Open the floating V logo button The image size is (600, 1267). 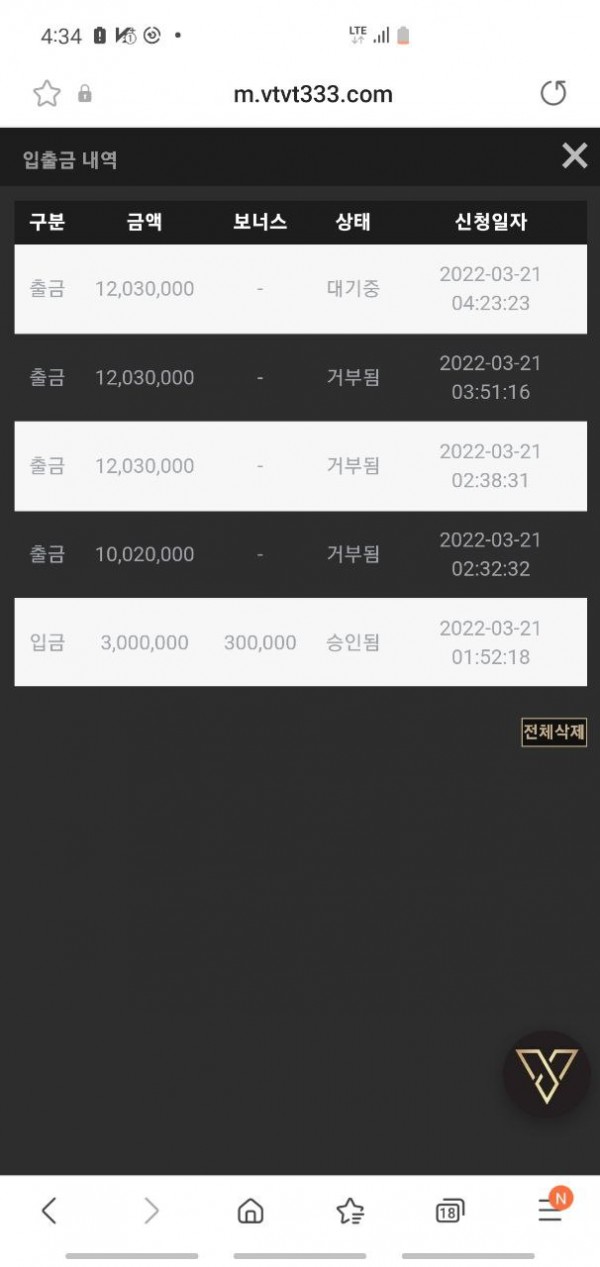545,1075
